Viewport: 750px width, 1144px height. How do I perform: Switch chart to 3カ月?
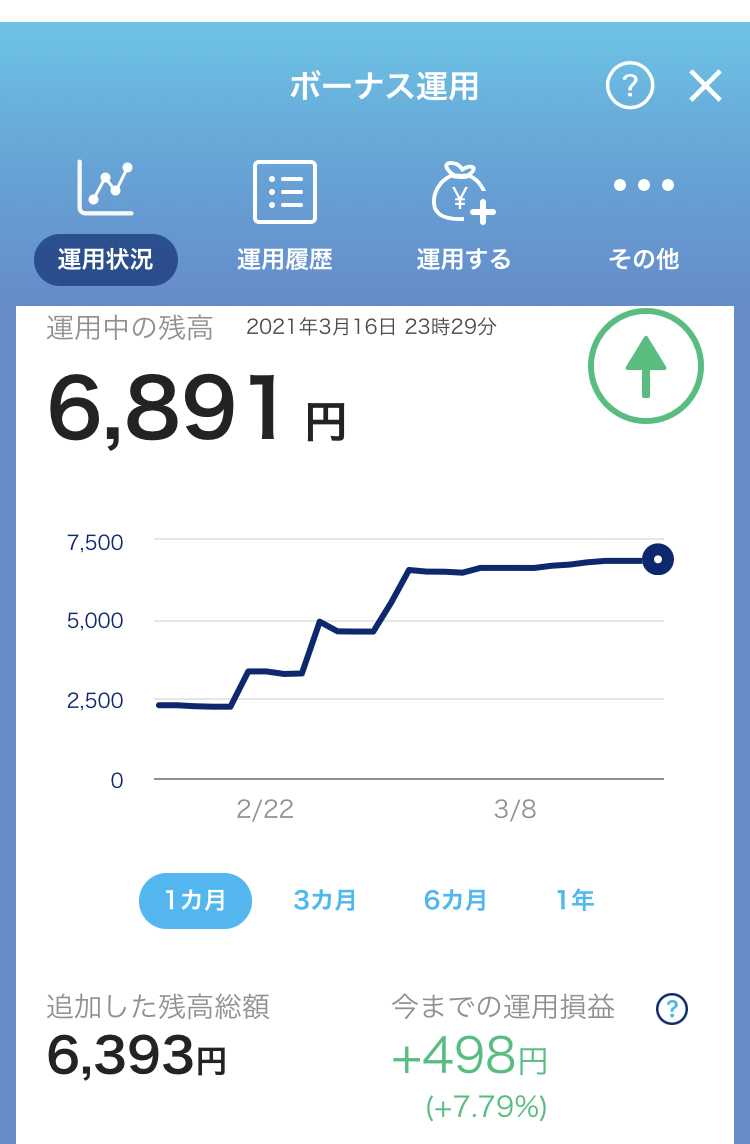pos(325,900)
